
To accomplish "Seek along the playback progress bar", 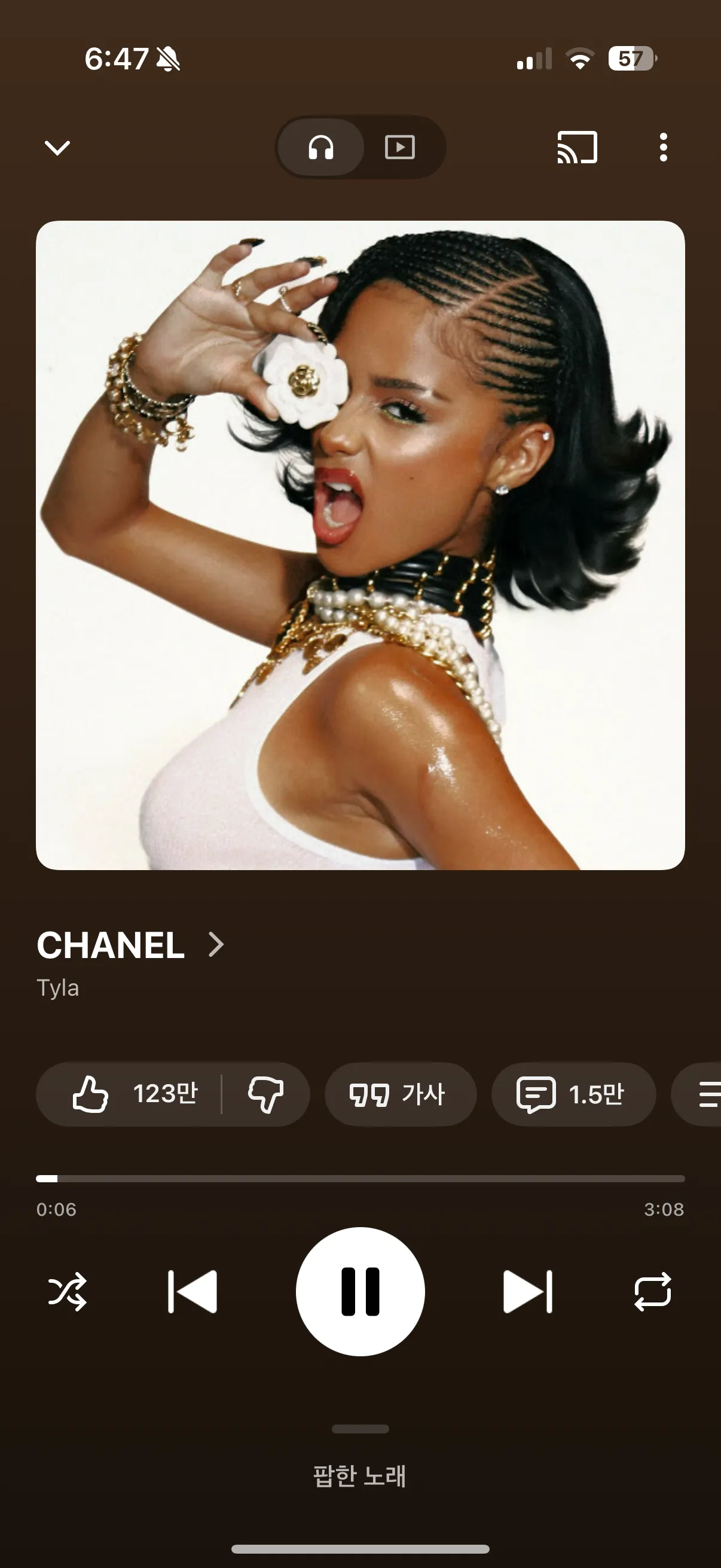I will pos(360,1179).
